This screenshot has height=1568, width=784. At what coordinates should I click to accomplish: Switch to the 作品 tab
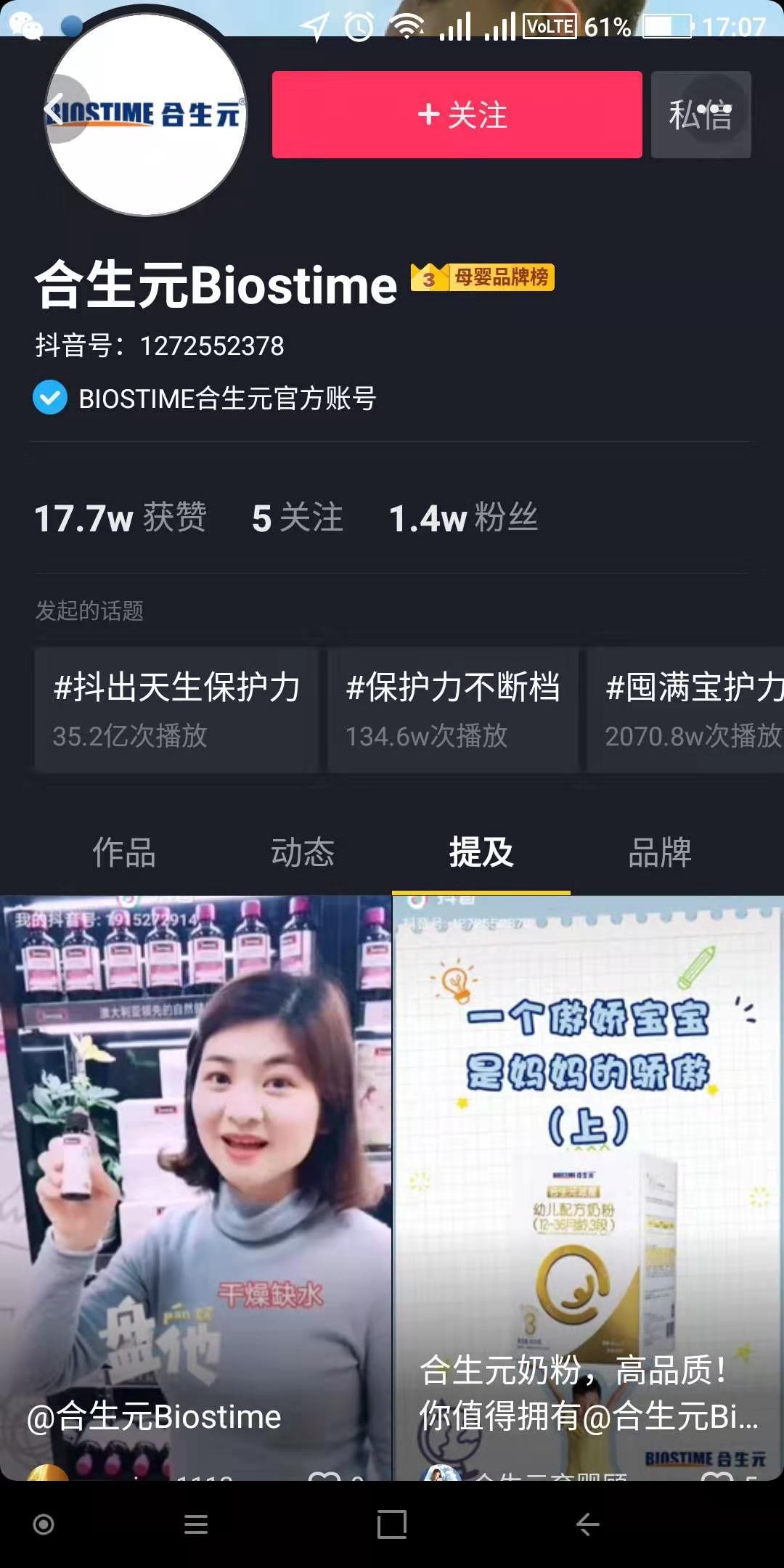click(x=124, y=852)
